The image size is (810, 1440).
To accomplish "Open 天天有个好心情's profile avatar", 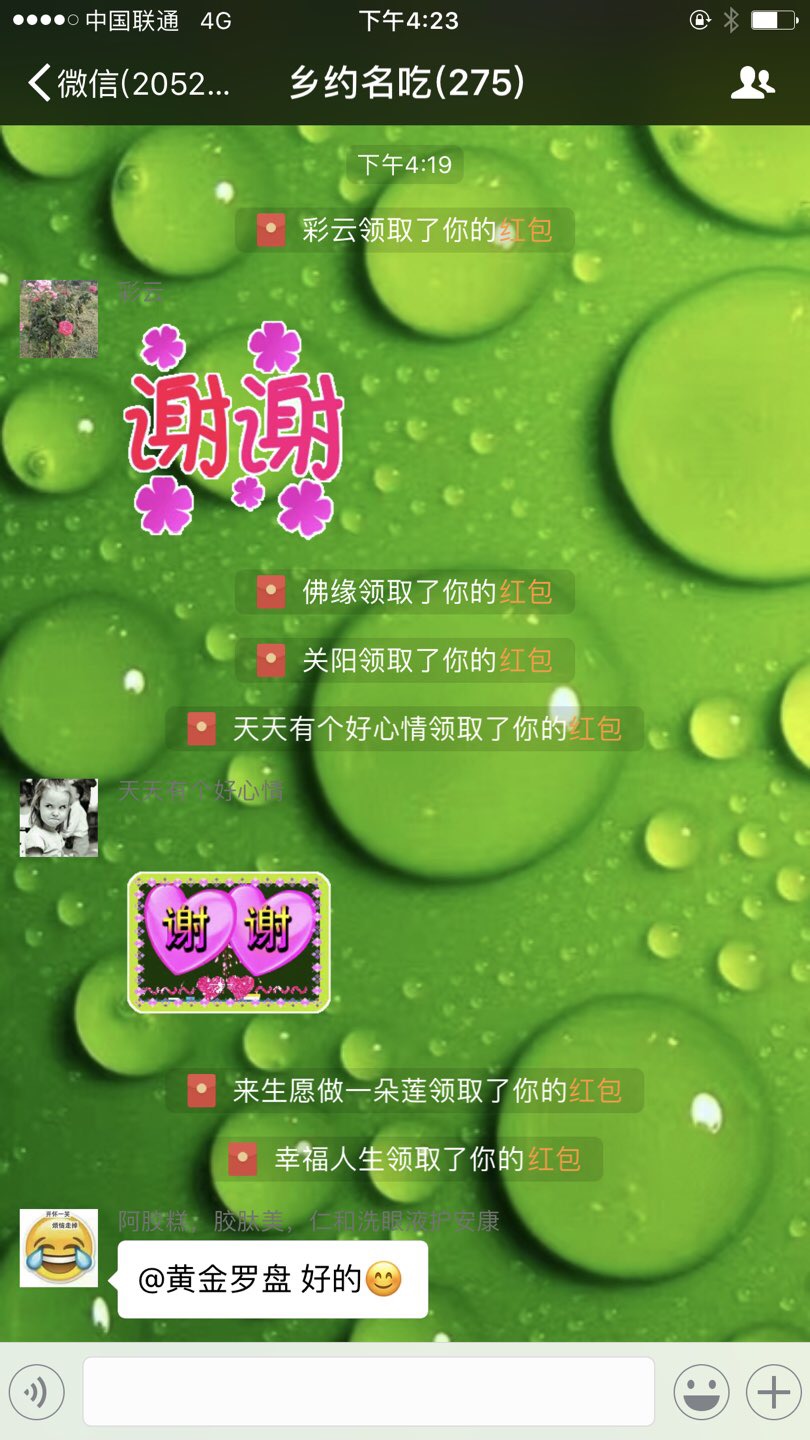I will (x=59, y=818).
